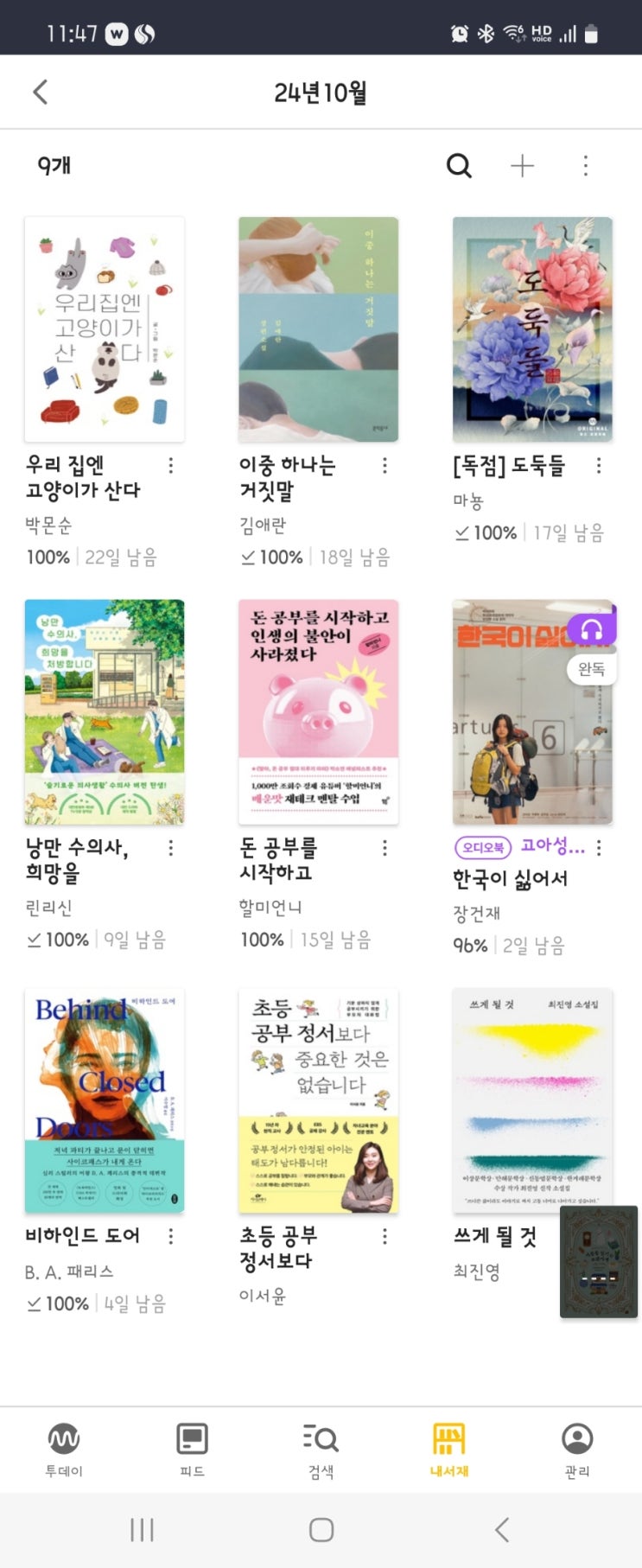Open options for 이중 하나는 거짓말
642x1568 pixels.
point(385,466)
